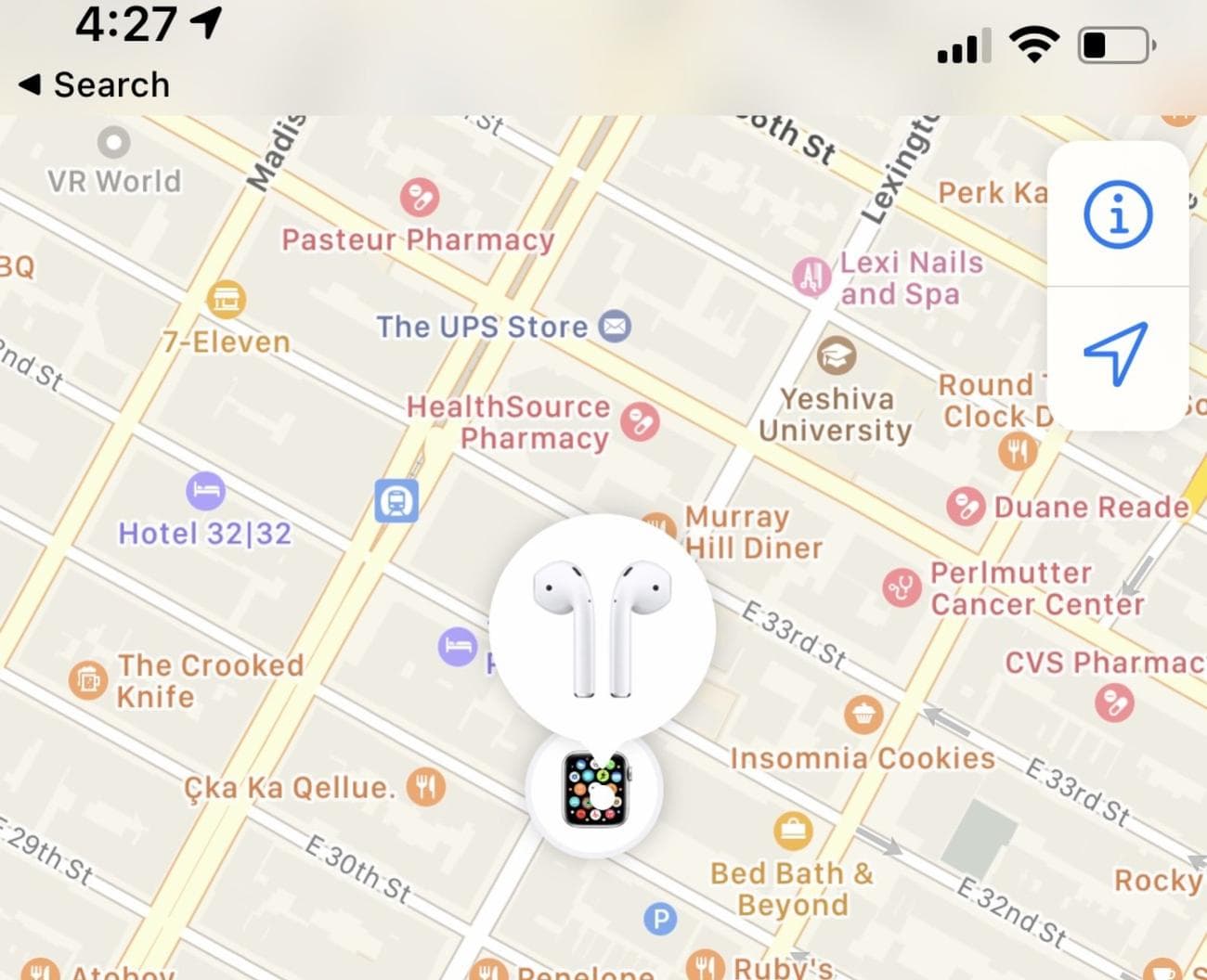Select the Apple Watch device pin
1207x980 pixels.
tap(594, 791)
